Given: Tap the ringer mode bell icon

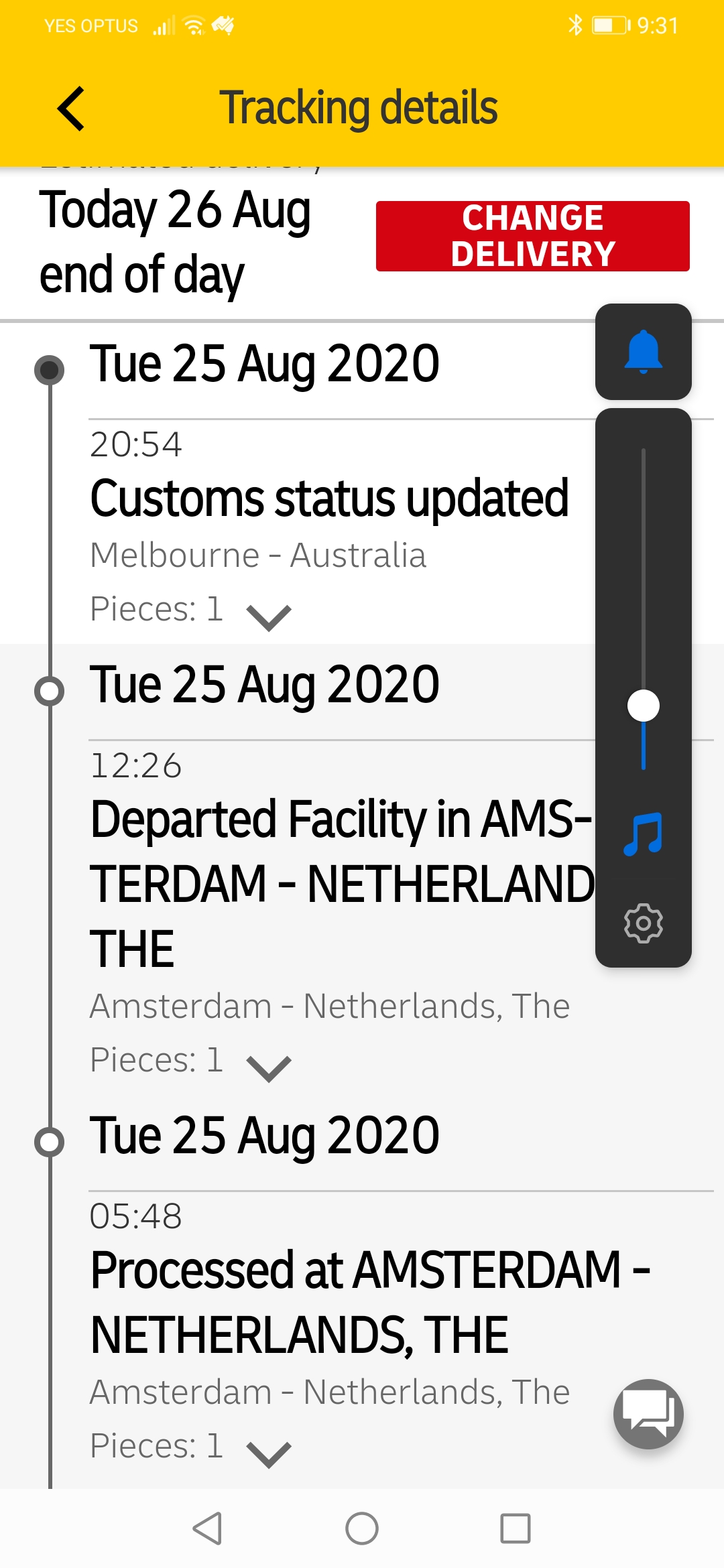Looking at the screenshot, I should point(643,351).
